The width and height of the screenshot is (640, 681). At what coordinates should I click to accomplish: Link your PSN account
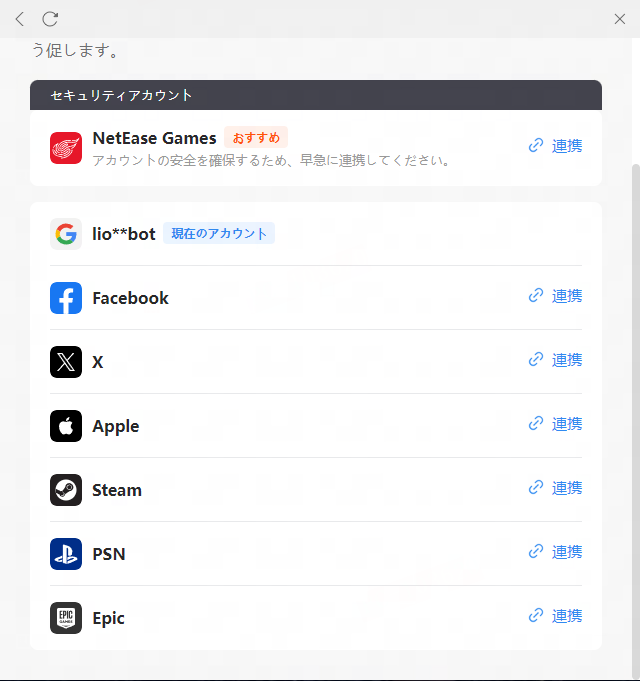[556, 552]
